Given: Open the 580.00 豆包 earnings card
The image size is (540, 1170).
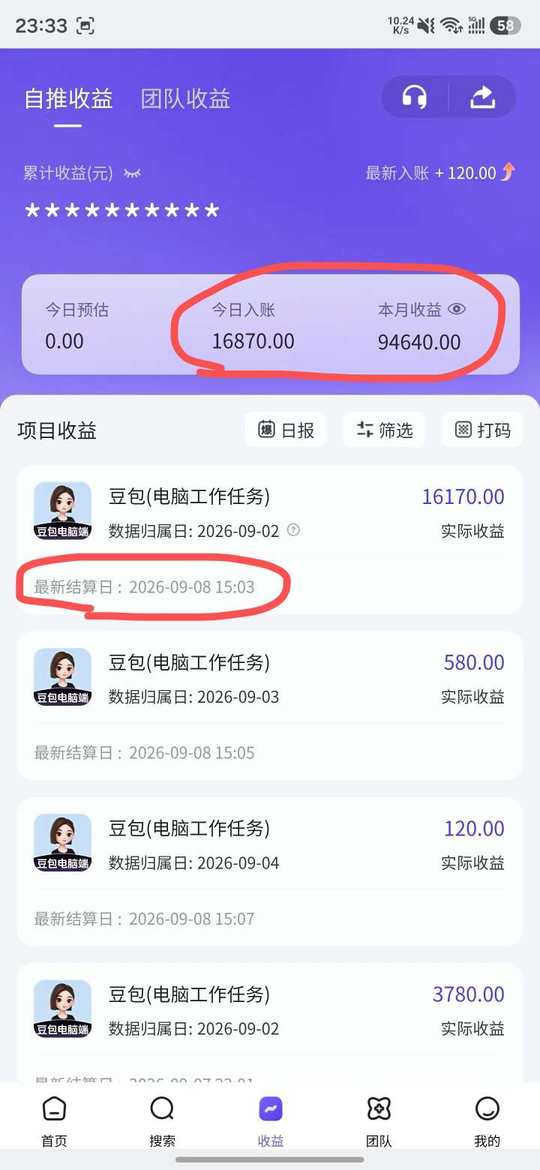Looking at the screenshot, I should [x=269, y=705].
